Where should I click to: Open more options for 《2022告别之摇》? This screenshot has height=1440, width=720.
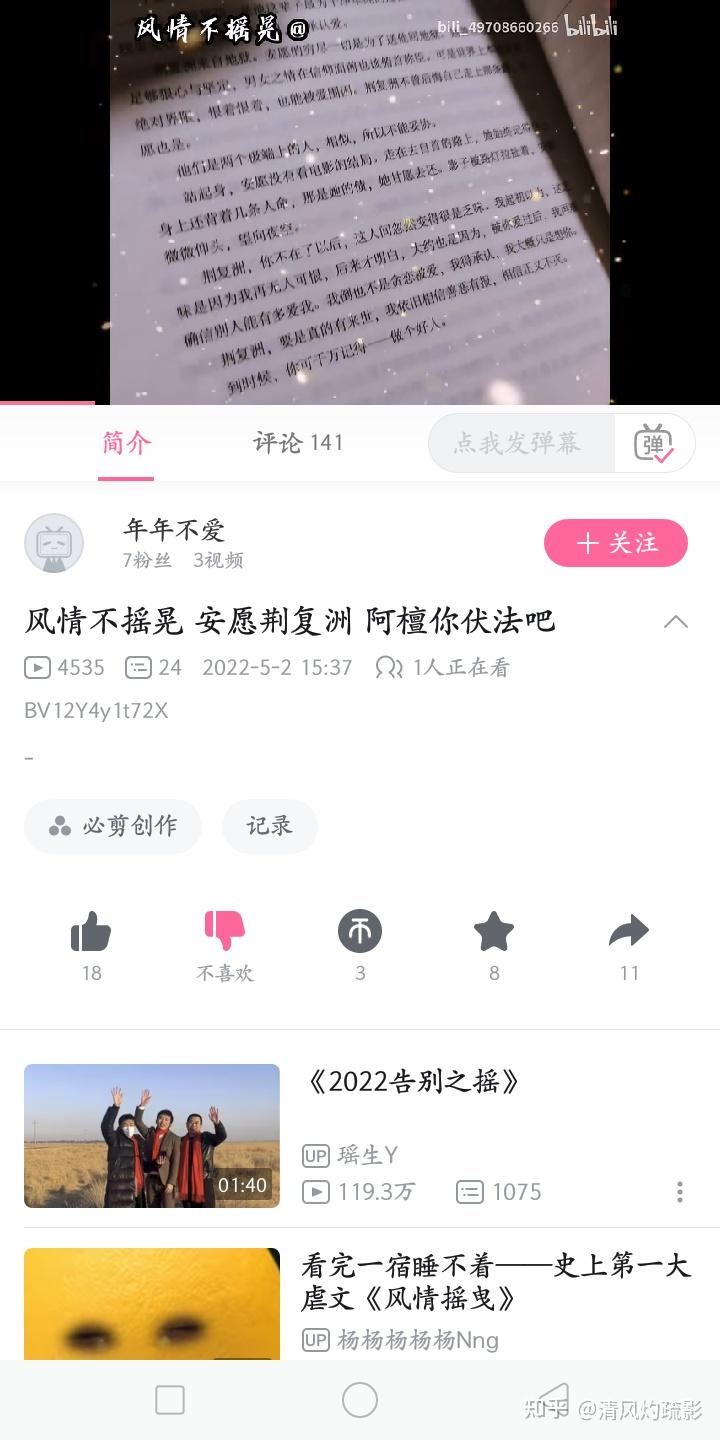pyautogui.click(x=680, y=1192)
